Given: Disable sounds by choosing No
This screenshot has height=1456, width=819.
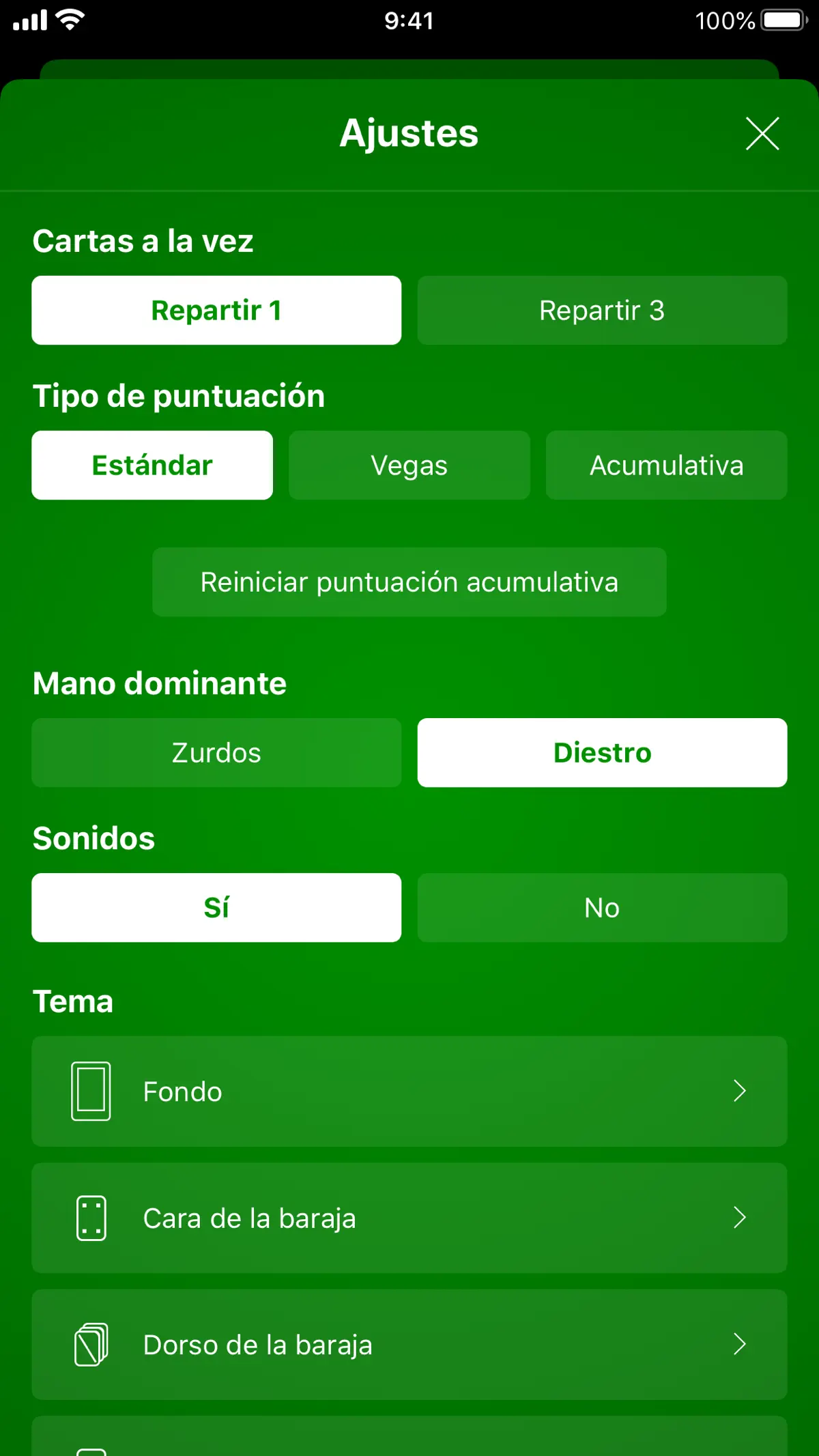Looking at the screenshot, I should (x=602, y=908).
